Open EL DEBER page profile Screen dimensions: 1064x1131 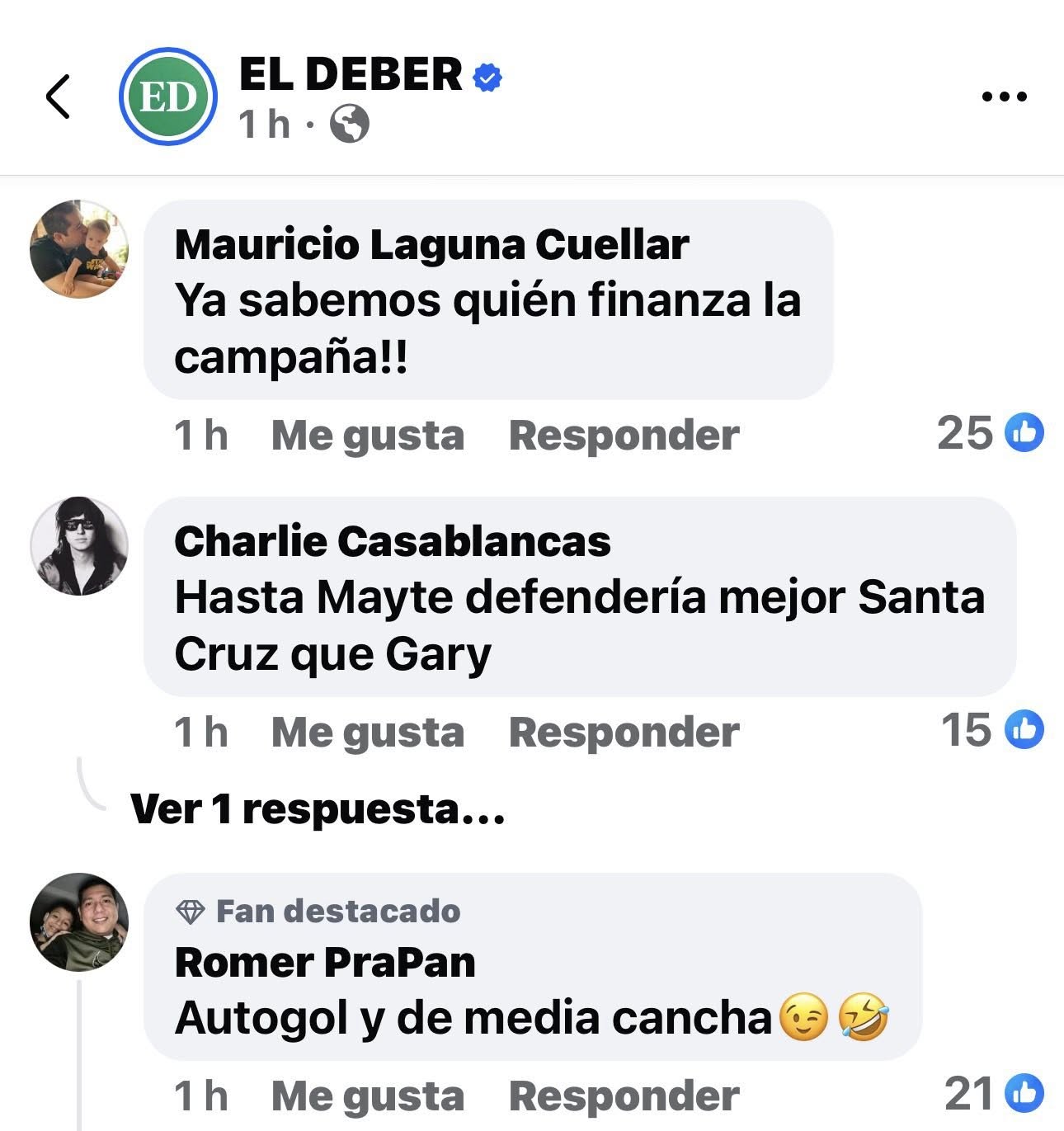(x=350, y=75)
